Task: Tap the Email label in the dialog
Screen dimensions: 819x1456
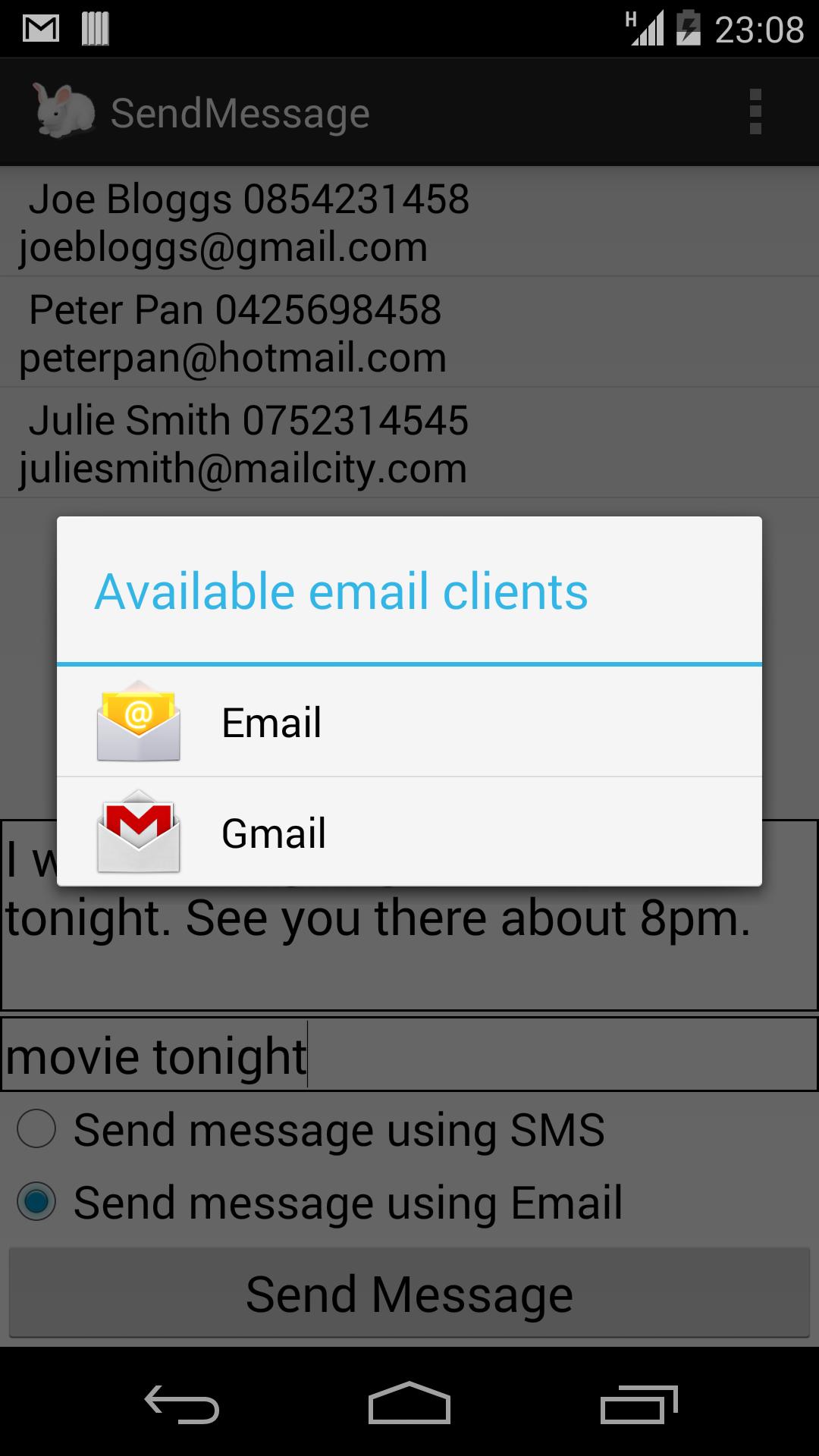Action: pos(271,723)
